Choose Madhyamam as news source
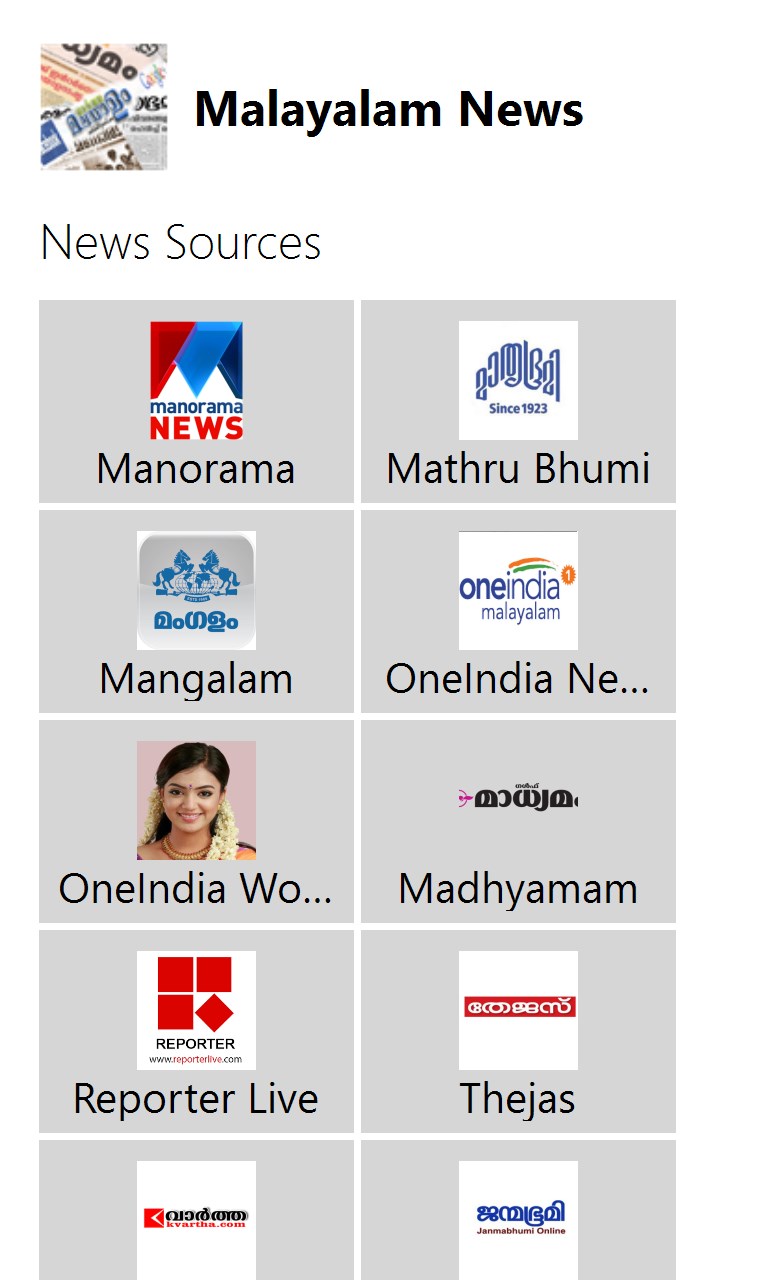The height and width of the screenshot is (1280, 768). (x=518, y=821)
